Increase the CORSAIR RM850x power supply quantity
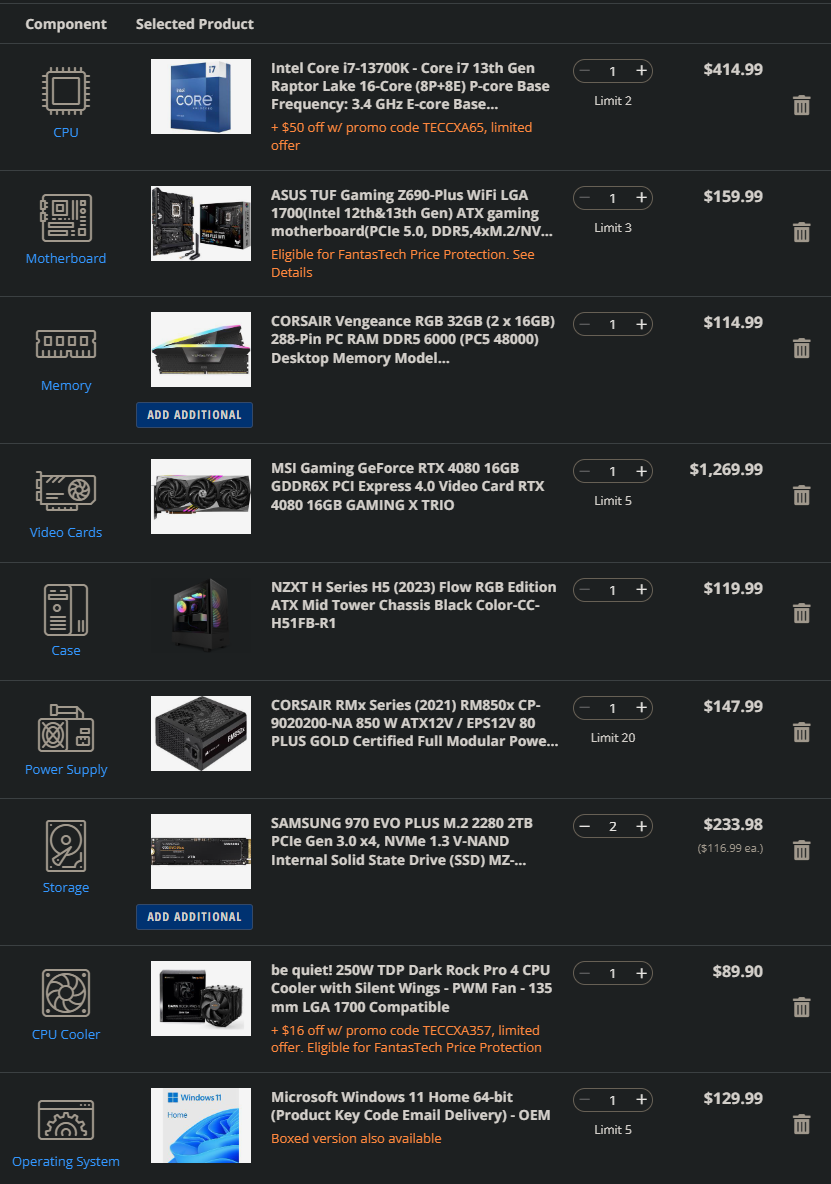This screenshot has width=831, height=1184. tap(642, 708)
